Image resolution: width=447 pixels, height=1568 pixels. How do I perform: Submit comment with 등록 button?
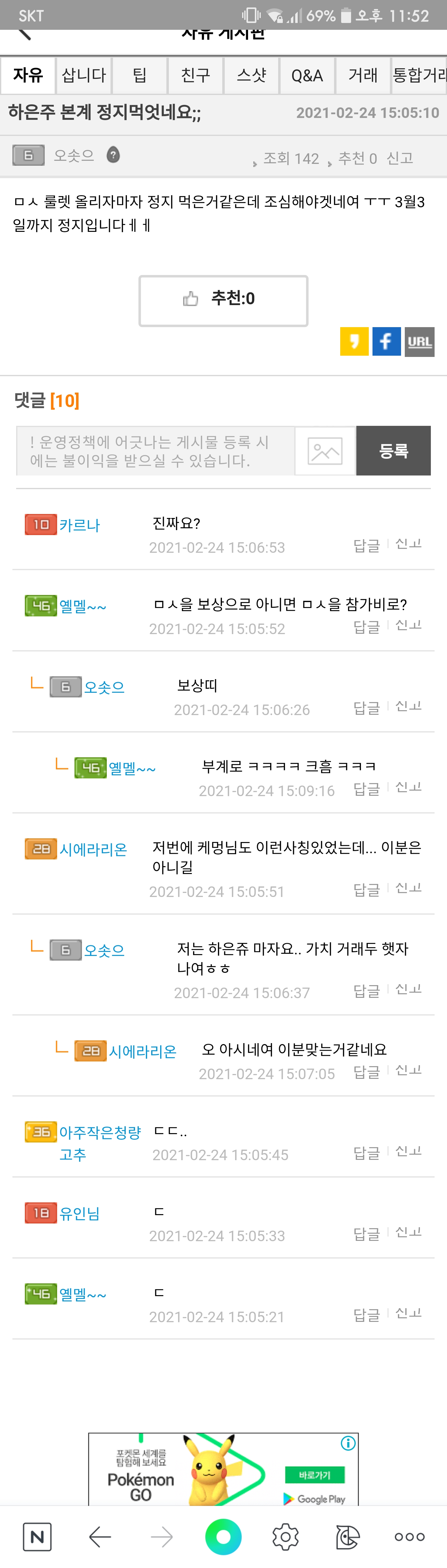click(393, 451)
